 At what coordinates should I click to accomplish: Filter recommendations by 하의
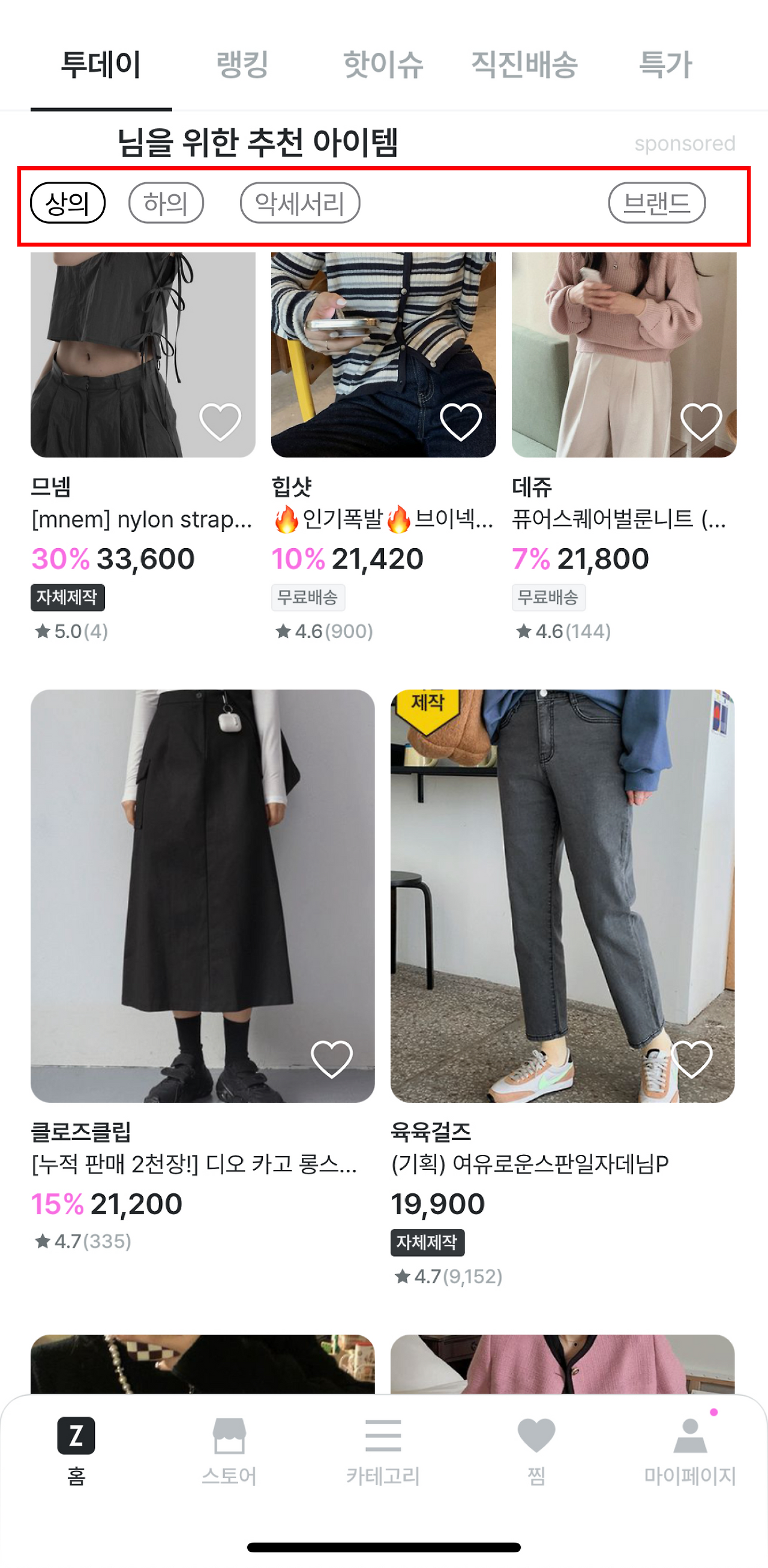coord(166,203)
